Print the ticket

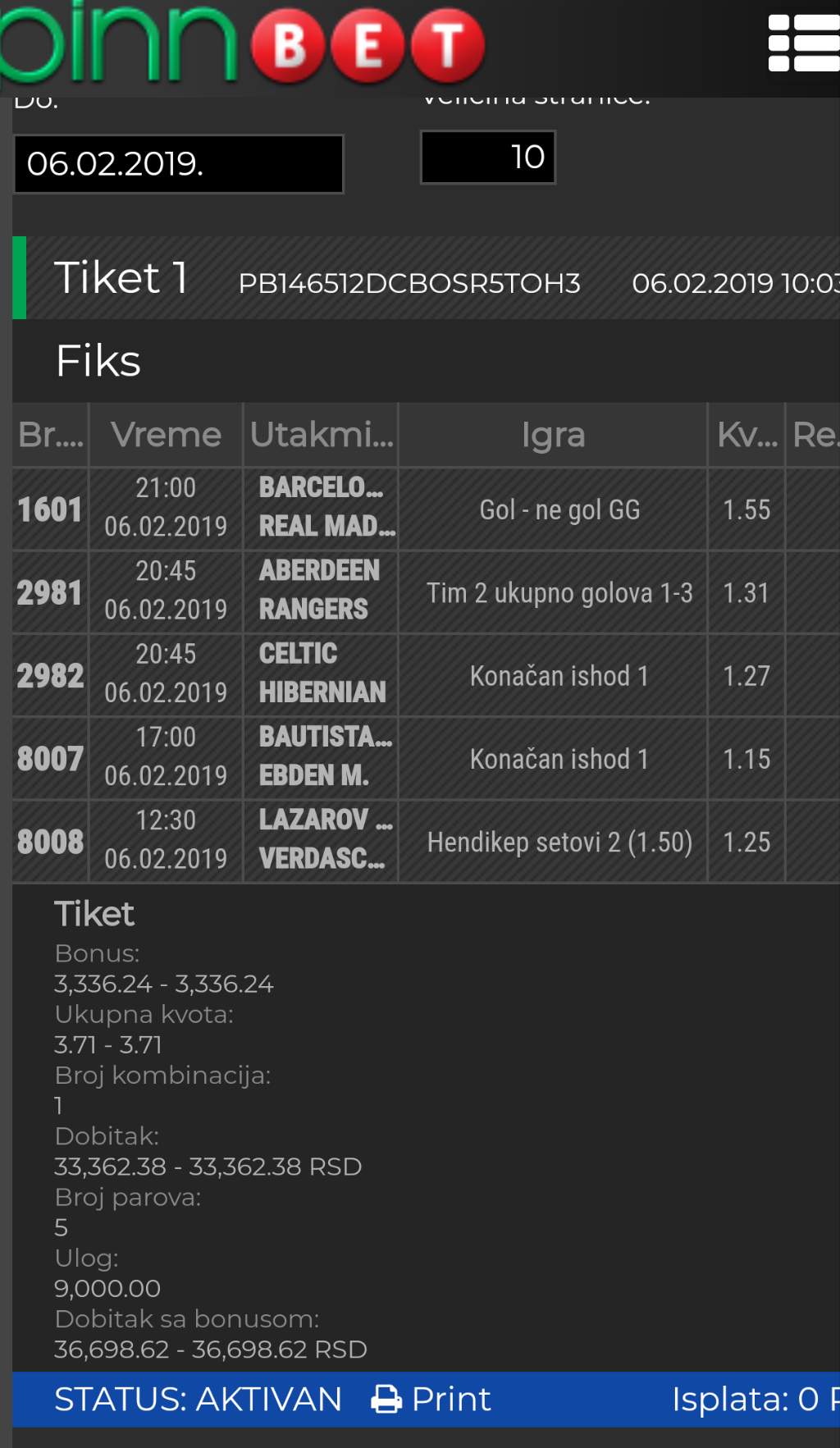point(431,1399)
